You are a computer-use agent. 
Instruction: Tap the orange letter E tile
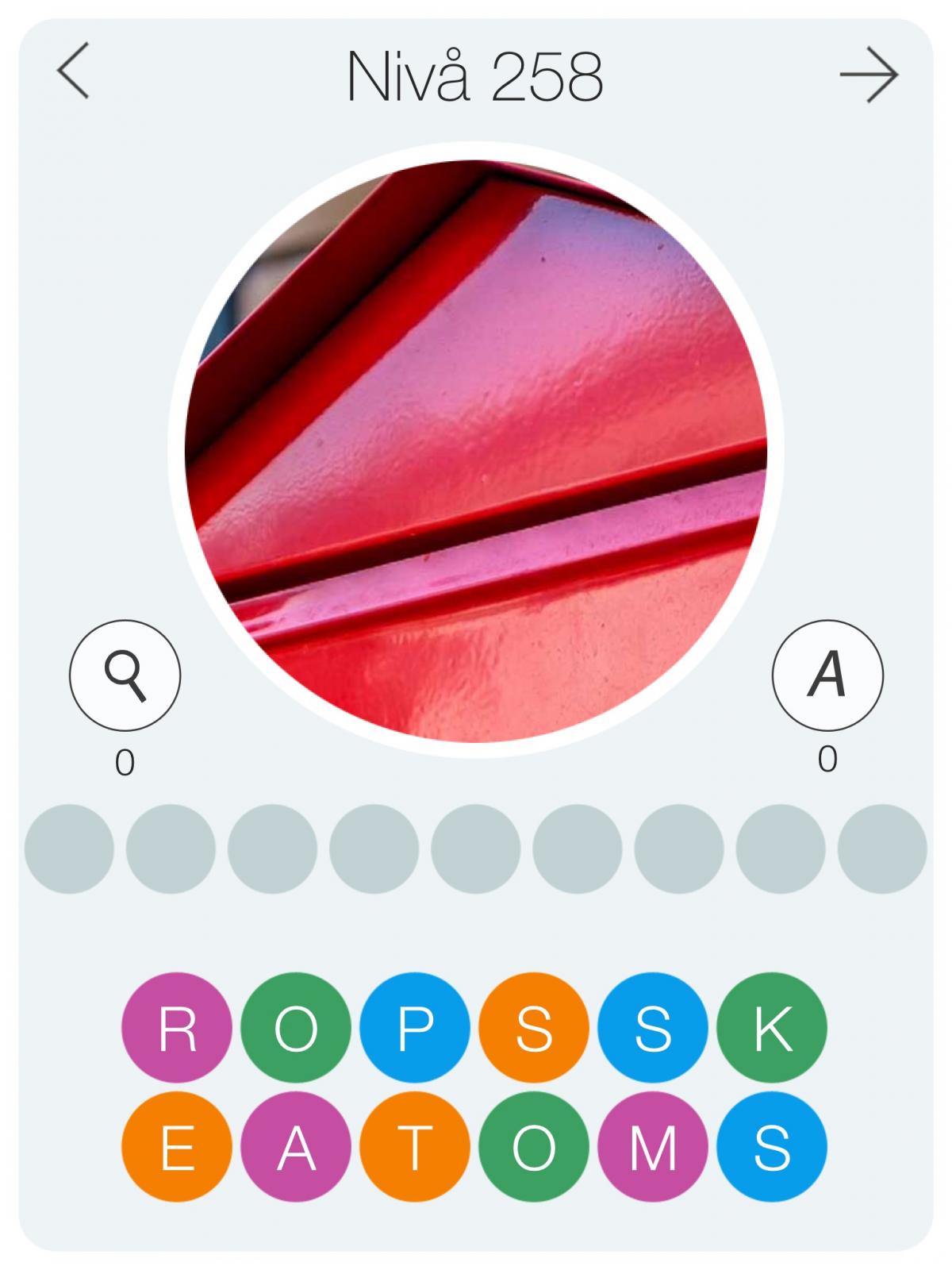point(177,1147)
